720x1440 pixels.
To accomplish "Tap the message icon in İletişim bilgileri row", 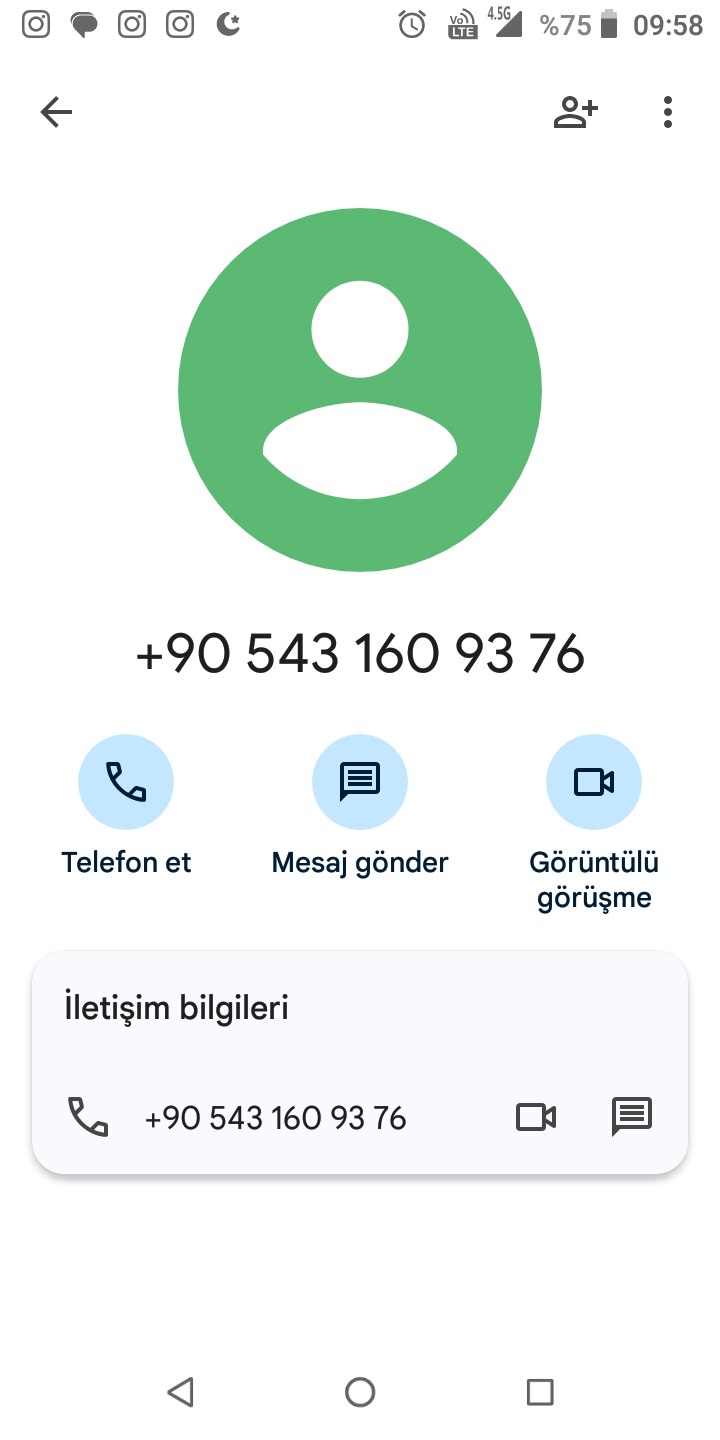I will (x=632, y=1117).
